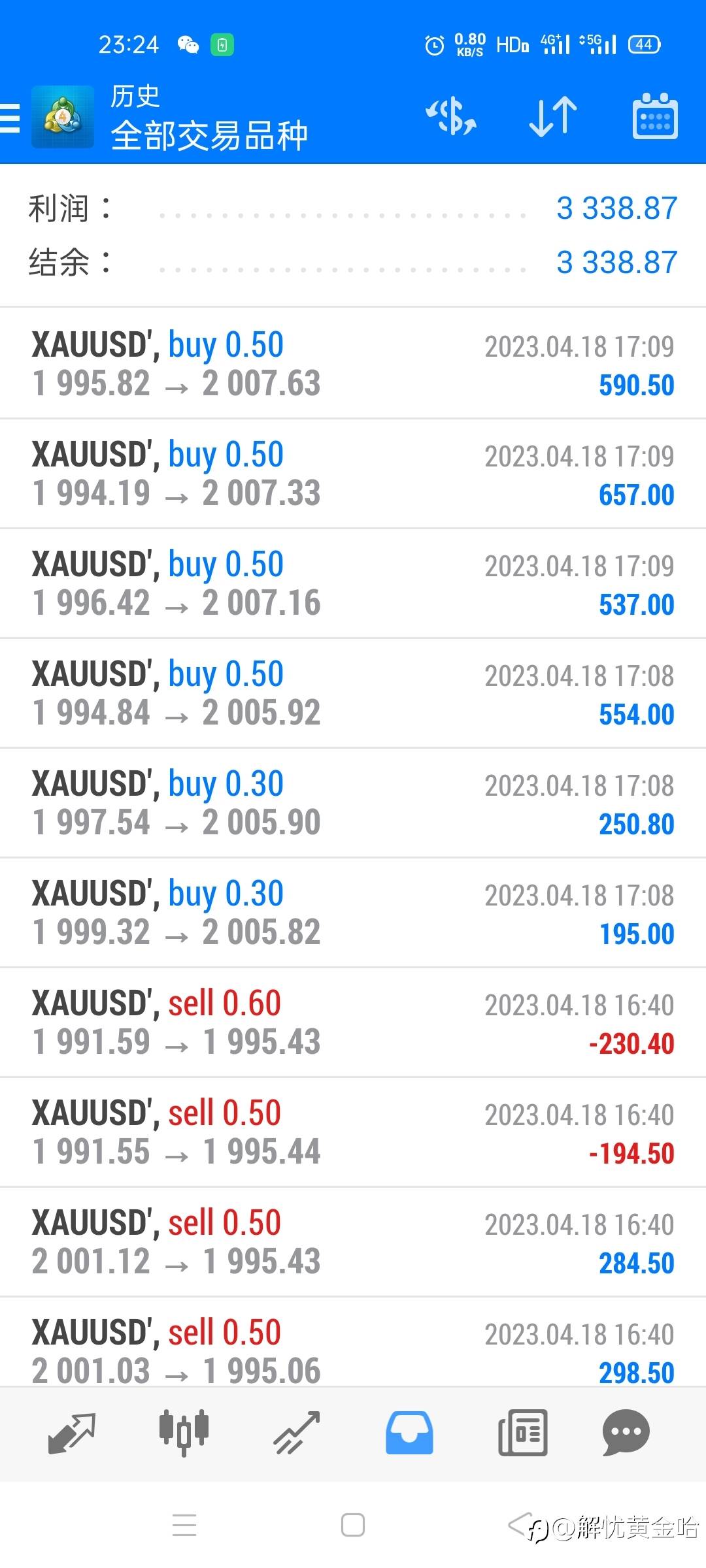This screenshot has height=1568, width=706.
Task: Open the chat messages tab
Action: pos(626,1433)
